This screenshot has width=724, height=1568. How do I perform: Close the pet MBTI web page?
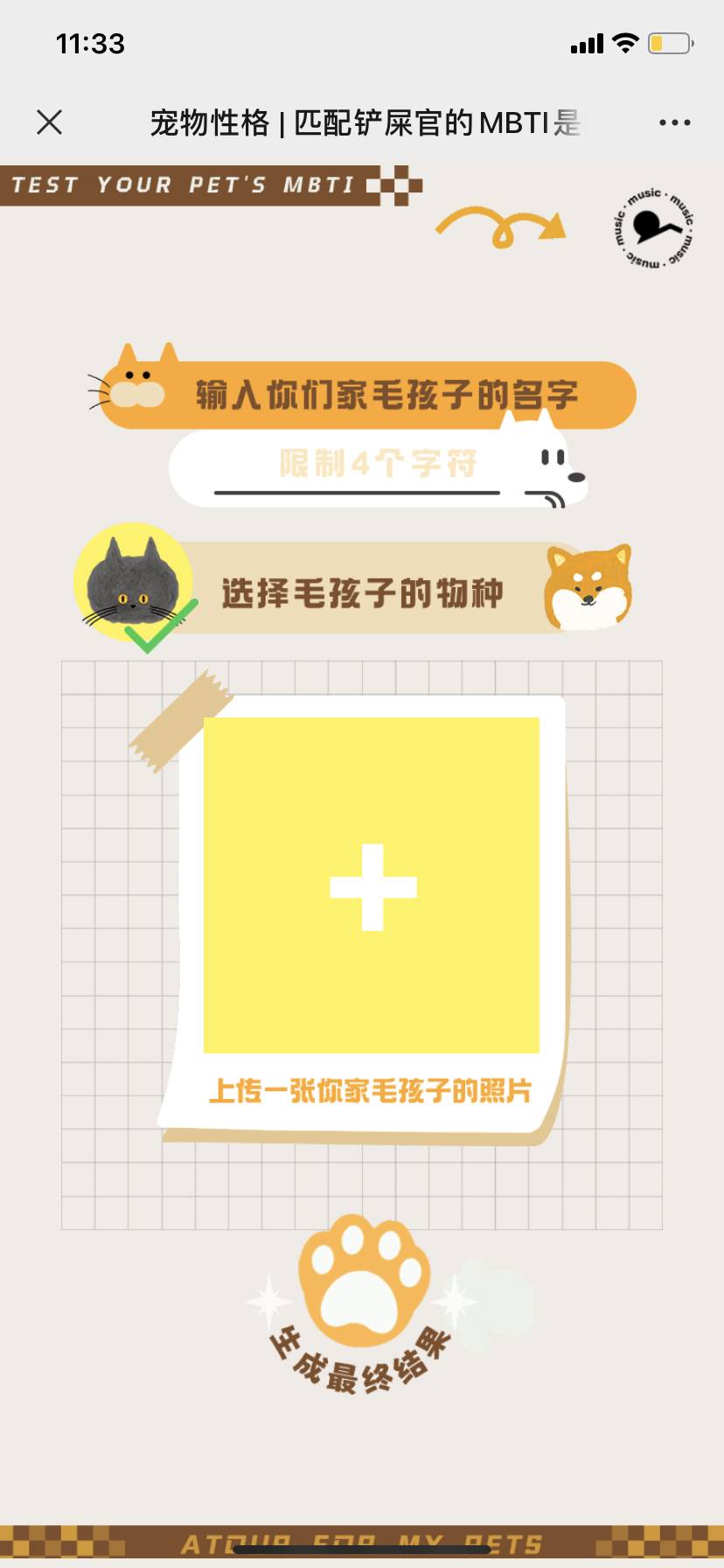(x=50, y=122)
